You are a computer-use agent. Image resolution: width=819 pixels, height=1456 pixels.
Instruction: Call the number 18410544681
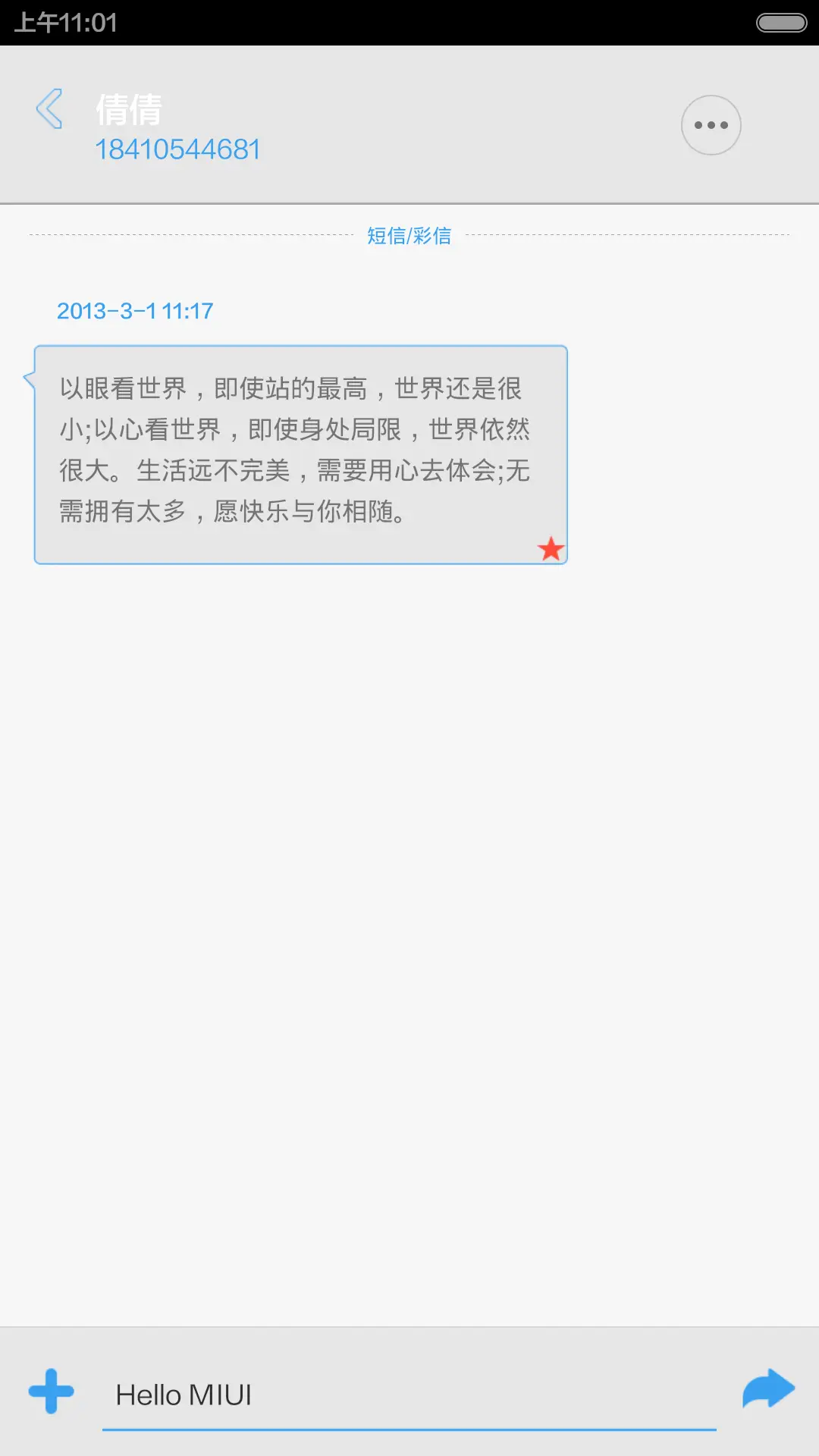click(180, 149)
